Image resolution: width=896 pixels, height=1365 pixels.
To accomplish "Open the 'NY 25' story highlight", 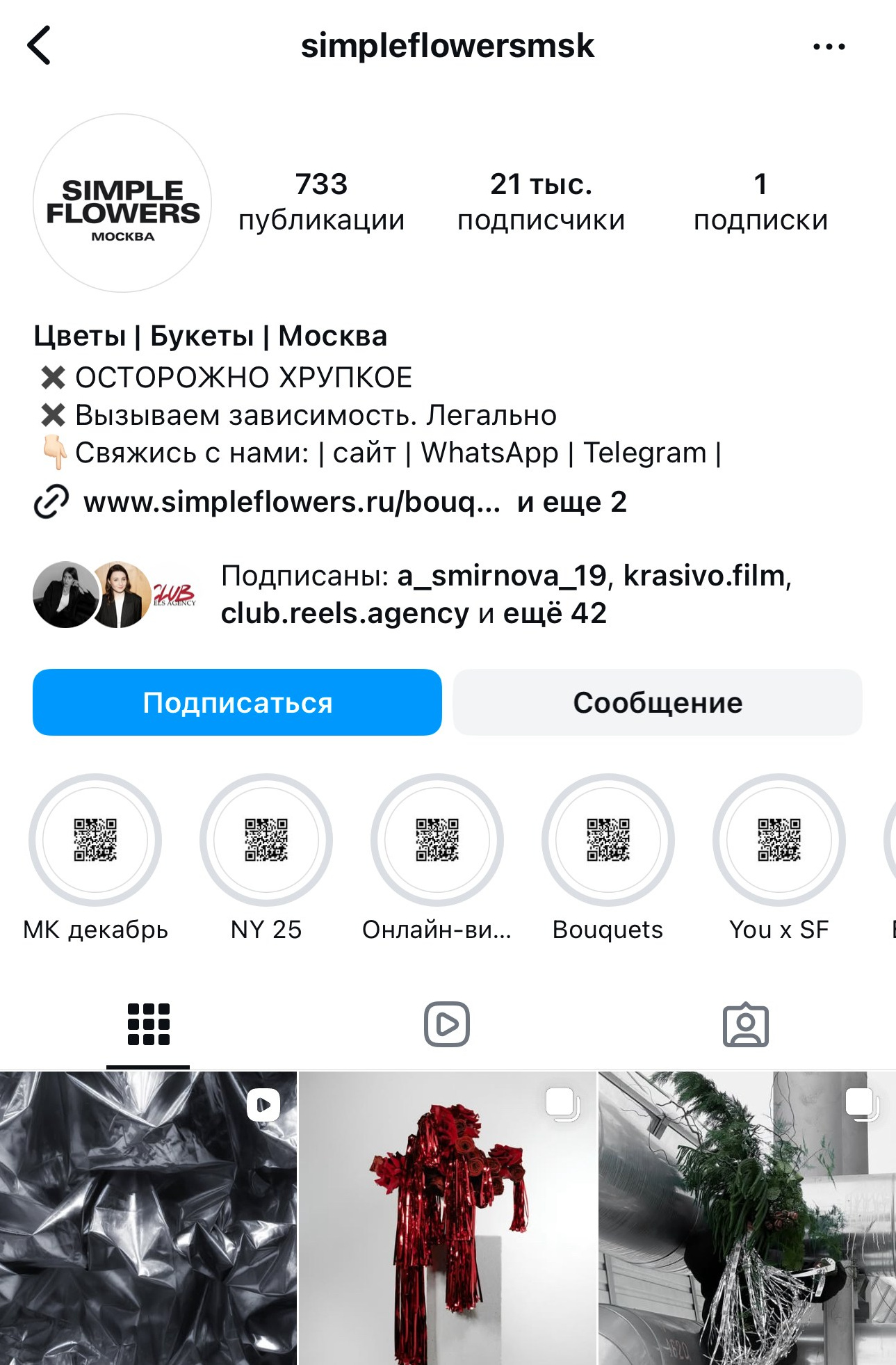I will point(266,840).
